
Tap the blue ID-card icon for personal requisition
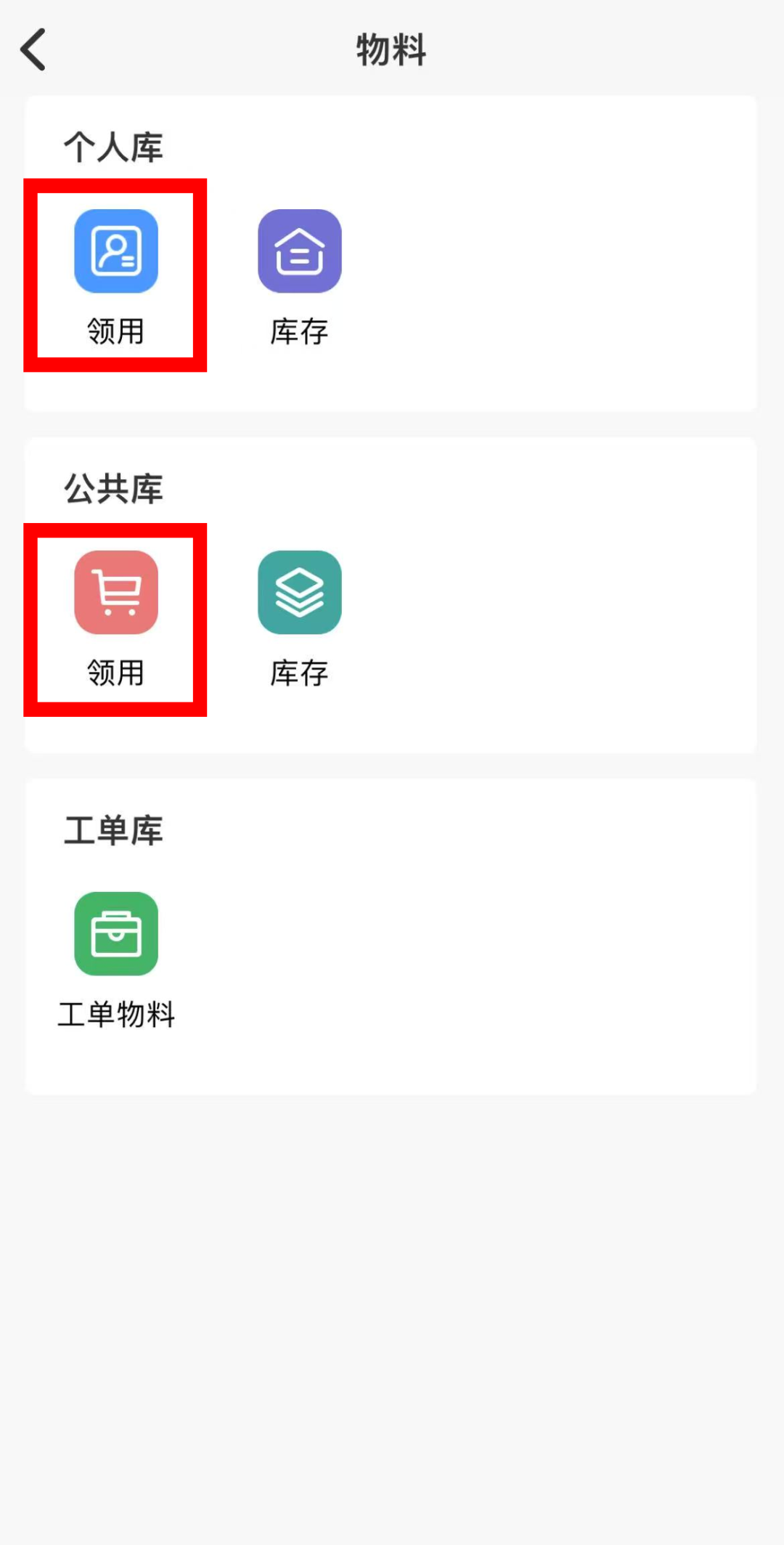pos(116,251)
